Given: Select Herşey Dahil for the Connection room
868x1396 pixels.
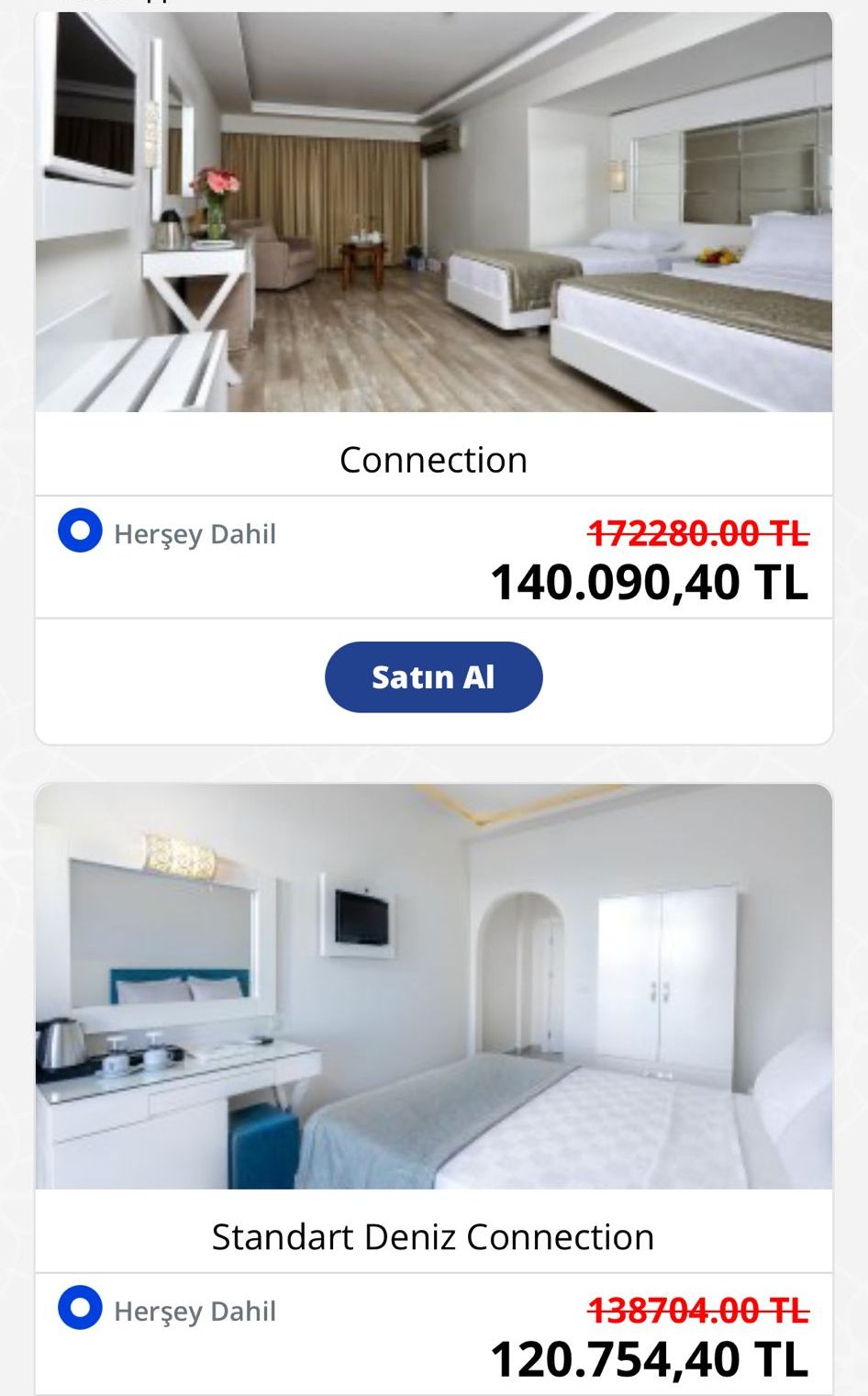Looking at the screenshot, I should click(x=80, y=531).
